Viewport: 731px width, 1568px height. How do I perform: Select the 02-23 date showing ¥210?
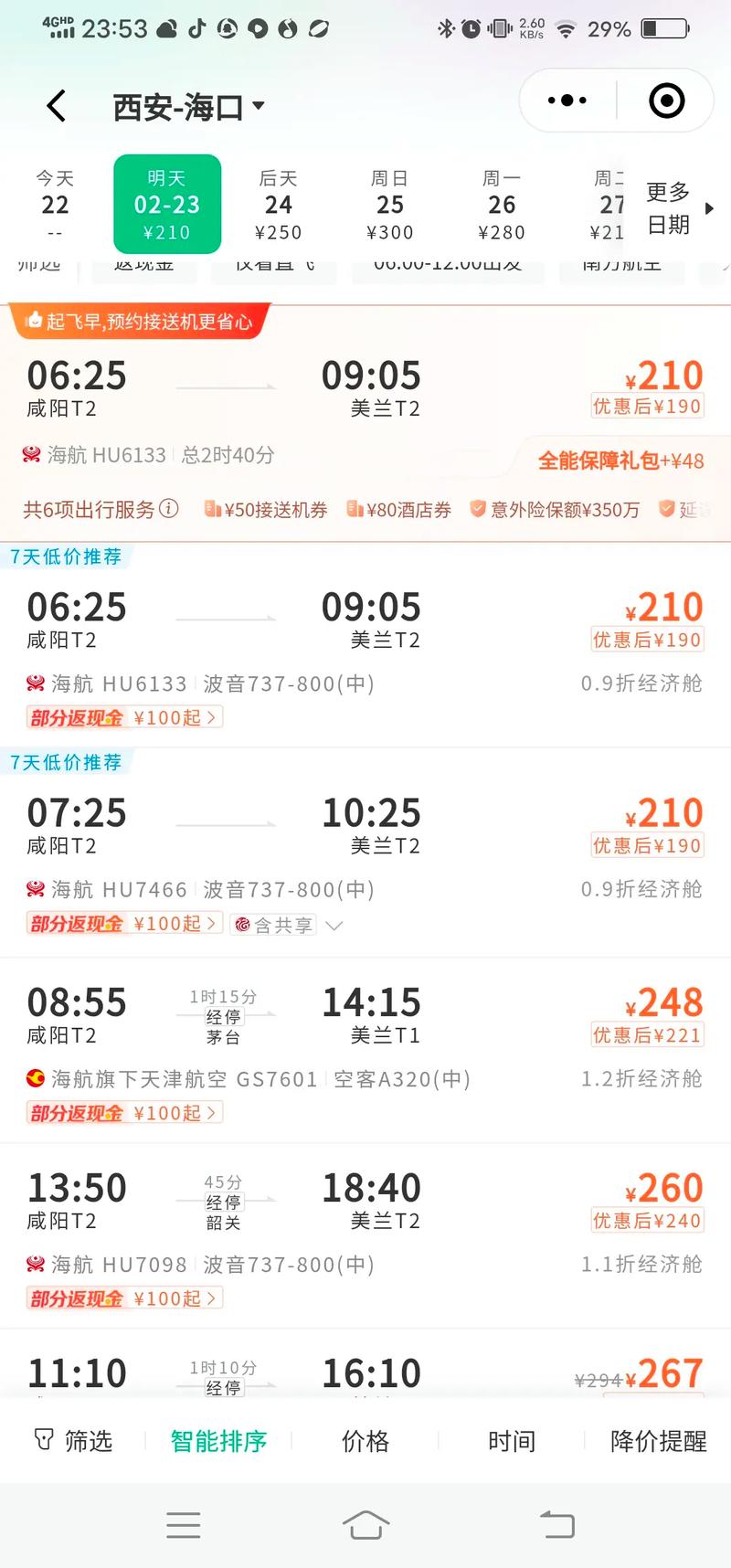pos(166,203)
